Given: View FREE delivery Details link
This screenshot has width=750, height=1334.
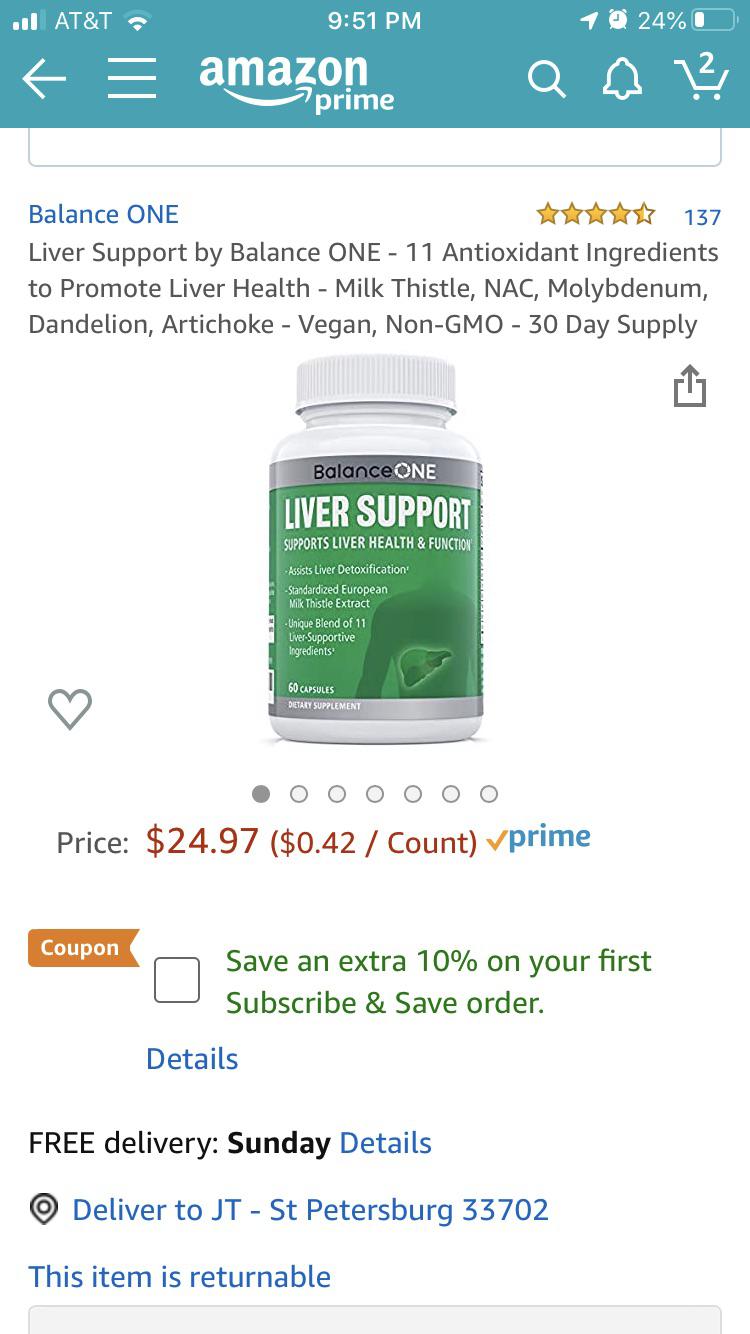Looking at the screenshot, I should 385,1143.
